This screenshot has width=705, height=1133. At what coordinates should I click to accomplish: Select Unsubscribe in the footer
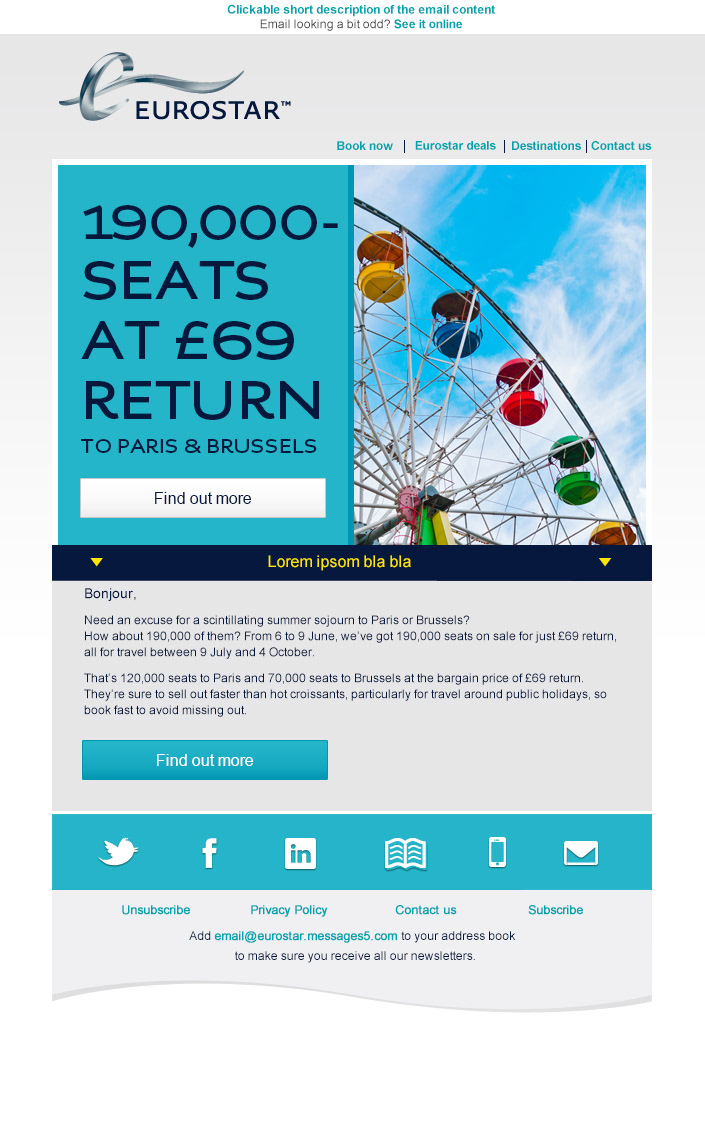[156, 910]
